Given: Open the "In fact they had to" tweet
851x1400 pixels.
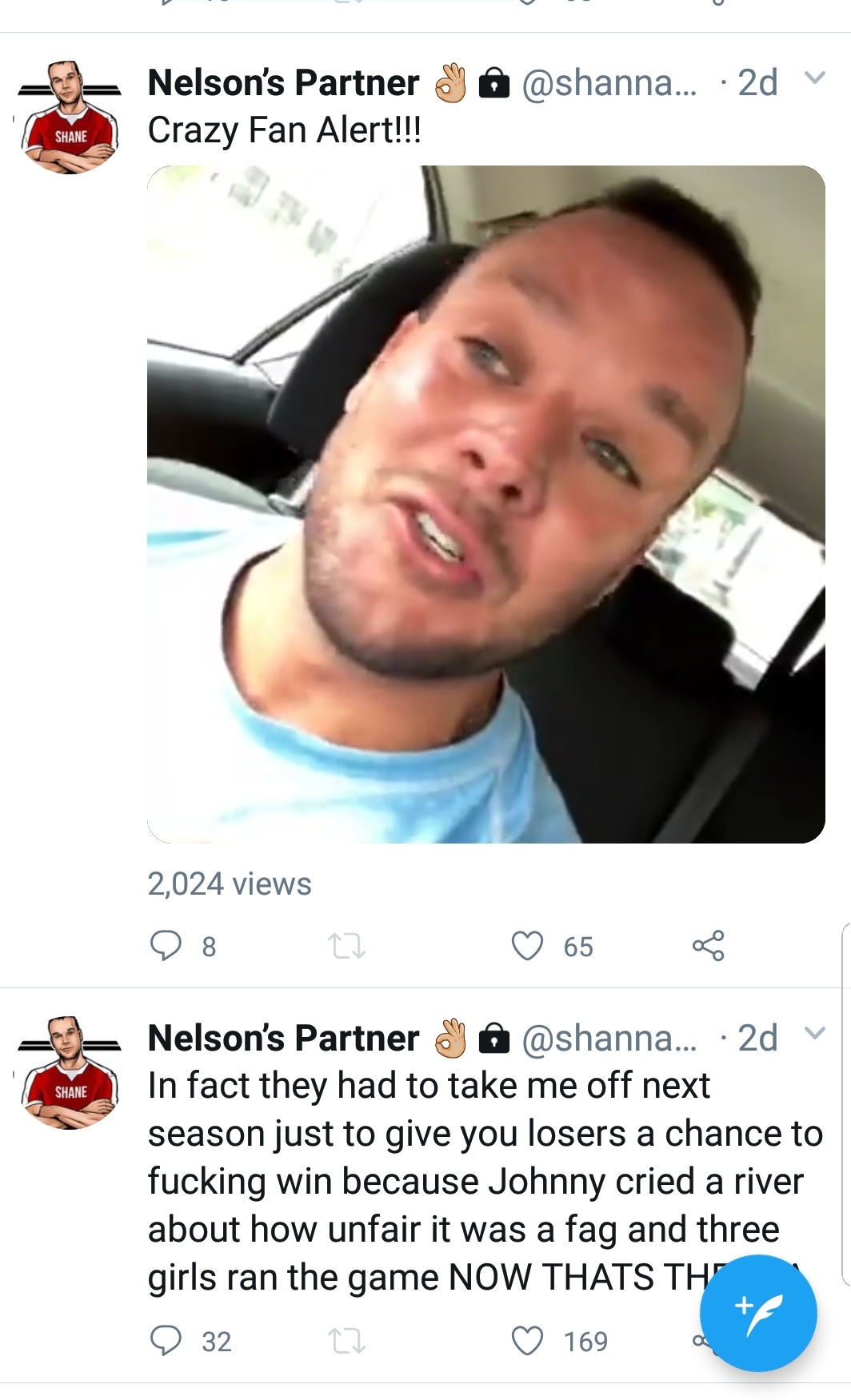Looking at the screenshot, I should (x=485, y=1181).
